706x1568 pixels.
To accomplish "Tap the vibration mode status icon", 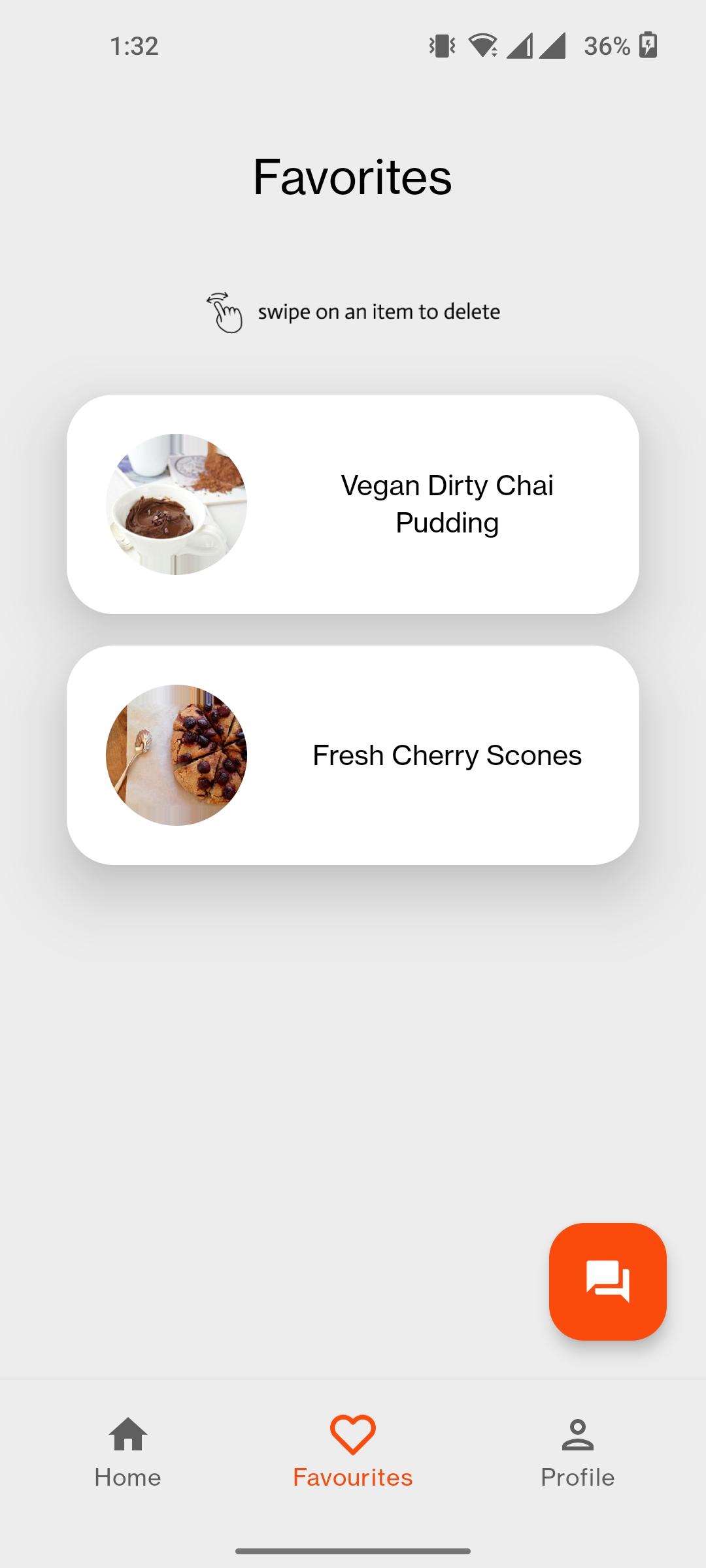I will (x=441, y=46).
